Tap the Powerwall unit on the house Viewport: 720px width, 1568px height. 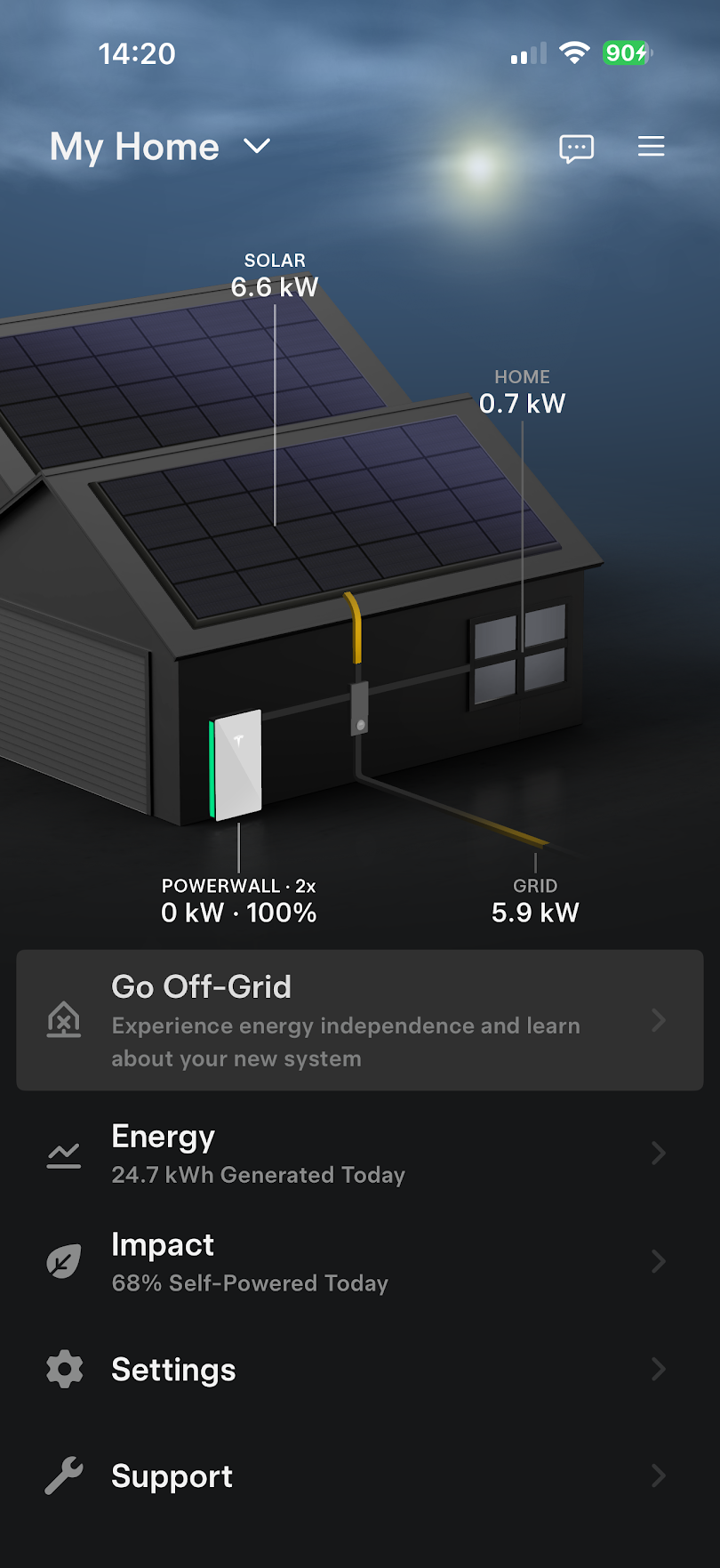[x=237, y=765]
